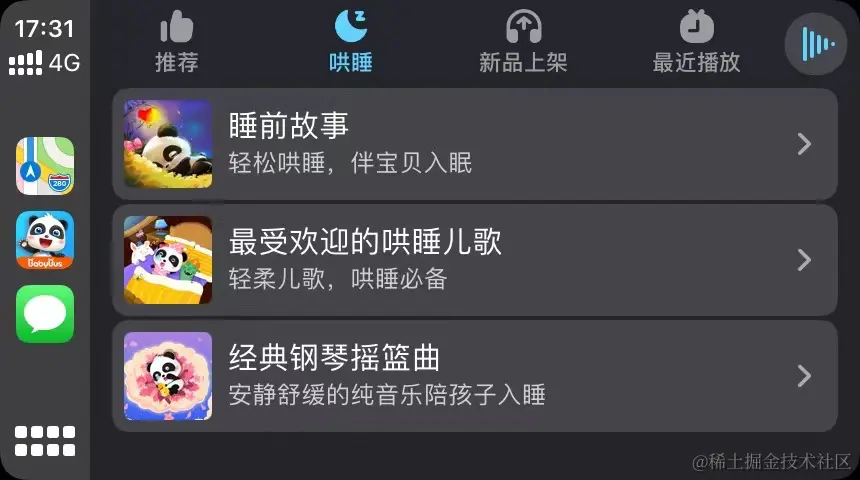Open the 新品上架 tab

523,42
